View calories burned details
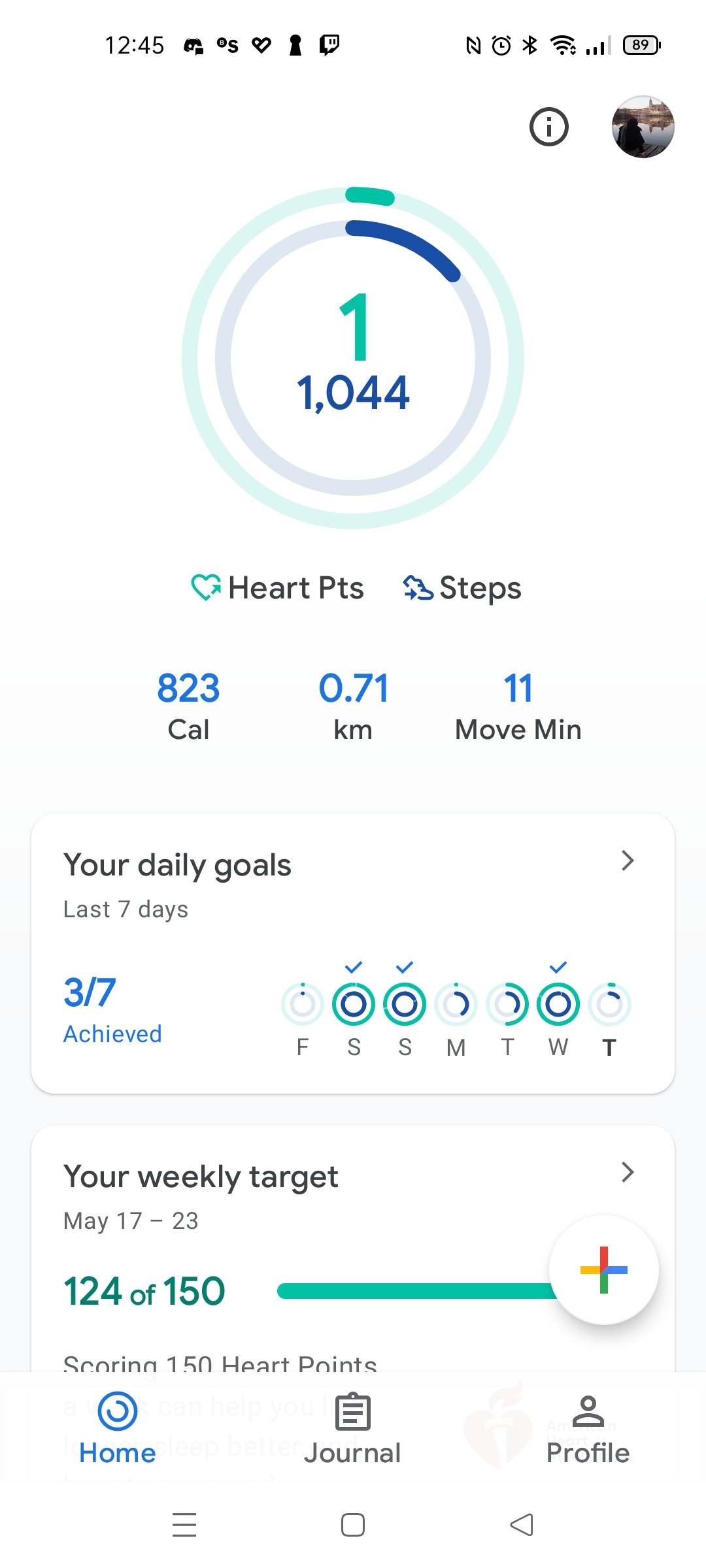706x1568 pixels. (188, 706)
